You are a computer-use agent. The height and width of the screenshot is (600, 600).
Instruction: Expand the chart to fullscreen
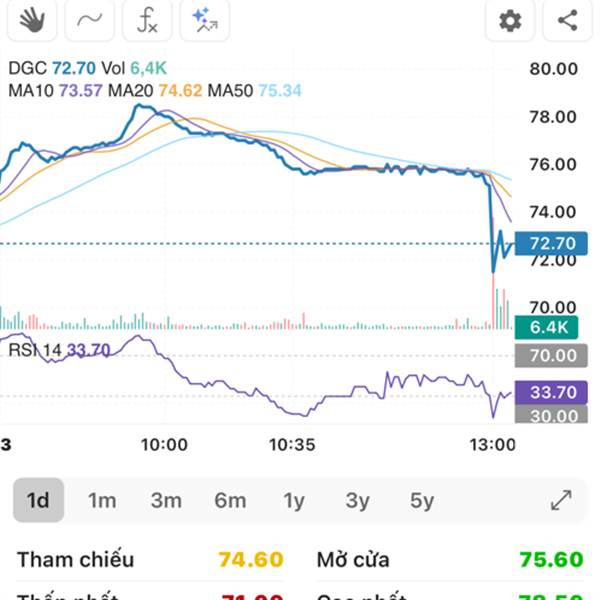[561, 500]
